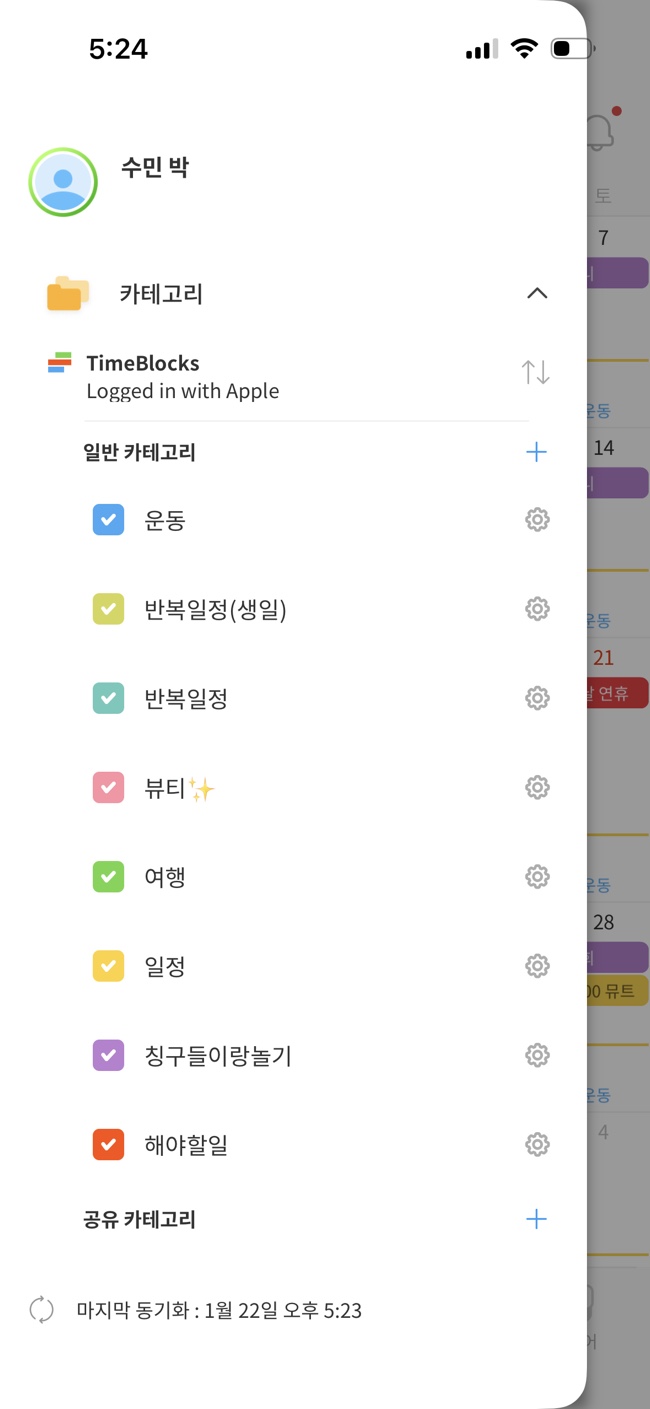Open settings gear for 일정
Viewport: 650px width, 1409px height.
pos(537,966)
